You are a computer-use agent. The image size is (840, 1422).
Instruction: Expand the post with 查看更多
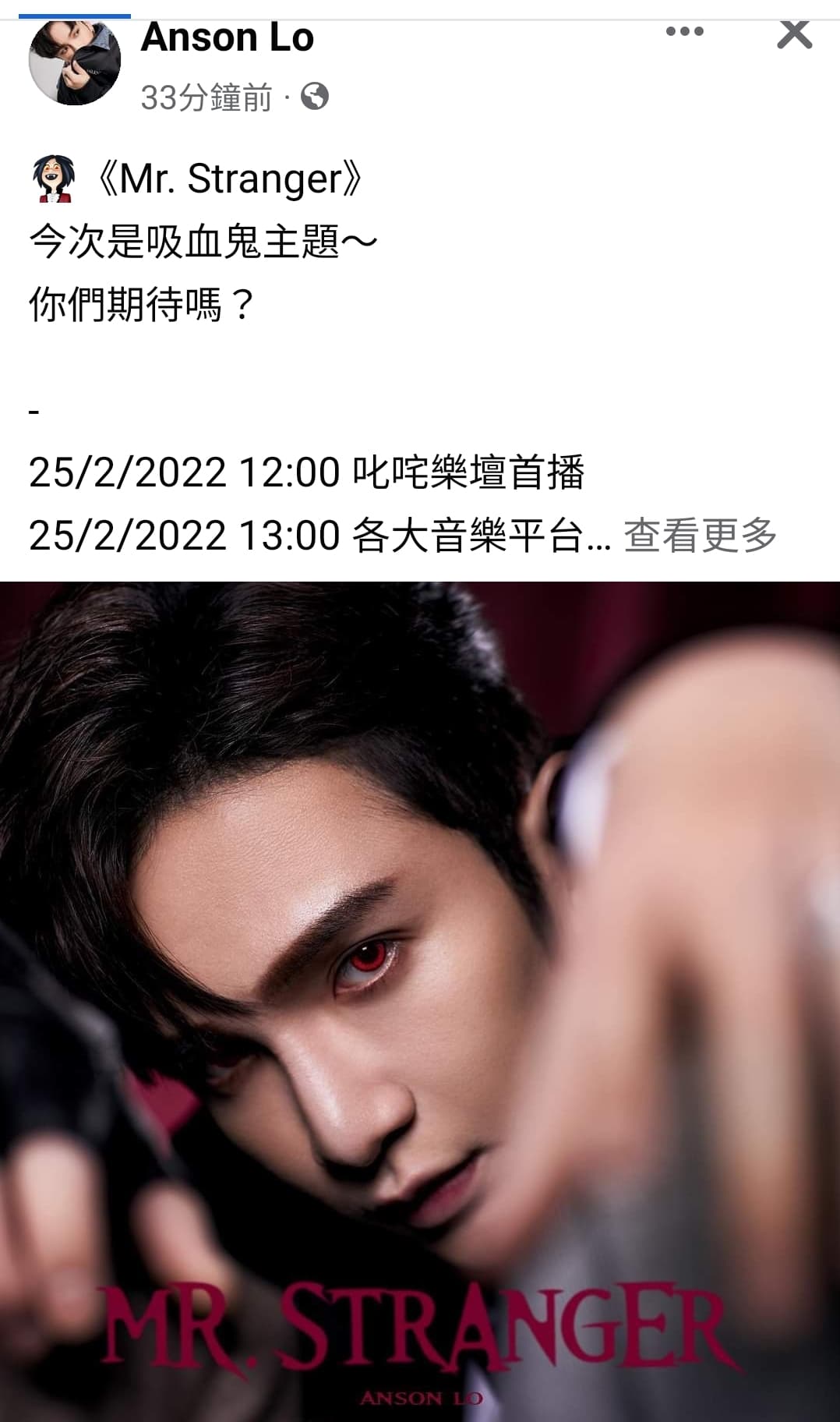(701, 535)
